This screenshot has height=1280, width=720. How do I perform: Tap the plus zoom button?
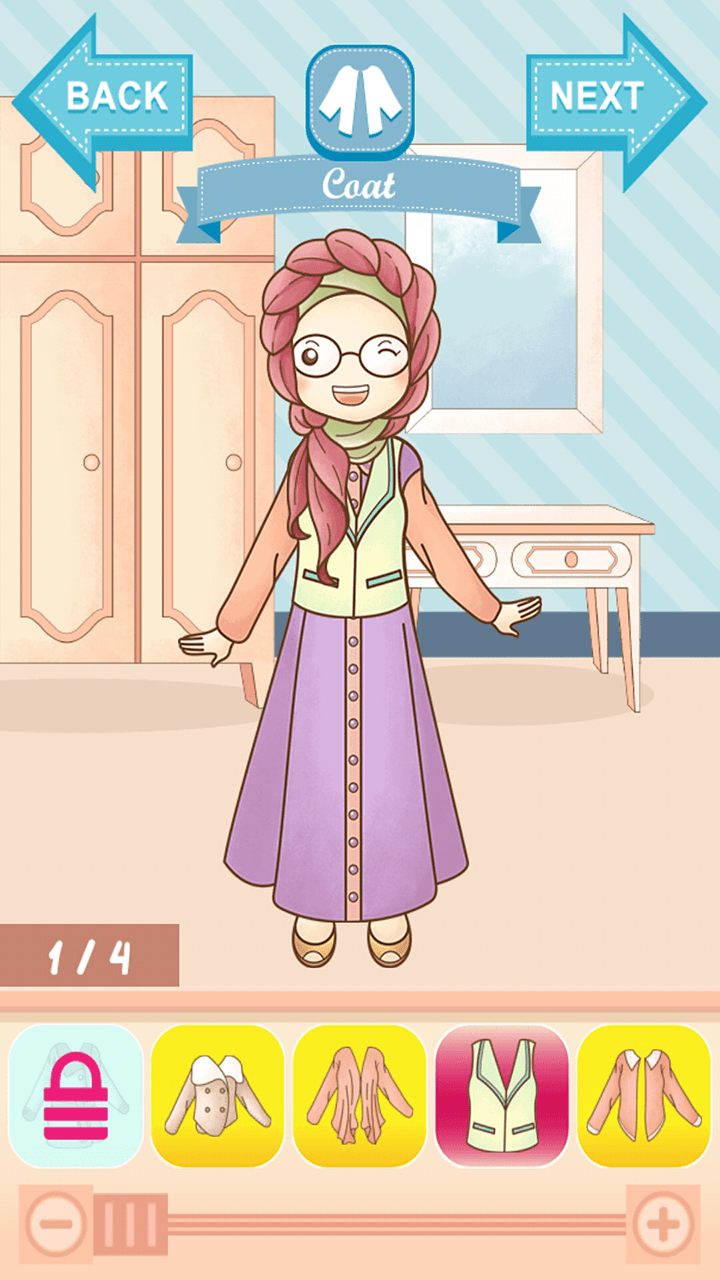click(x=662, y=1223)
